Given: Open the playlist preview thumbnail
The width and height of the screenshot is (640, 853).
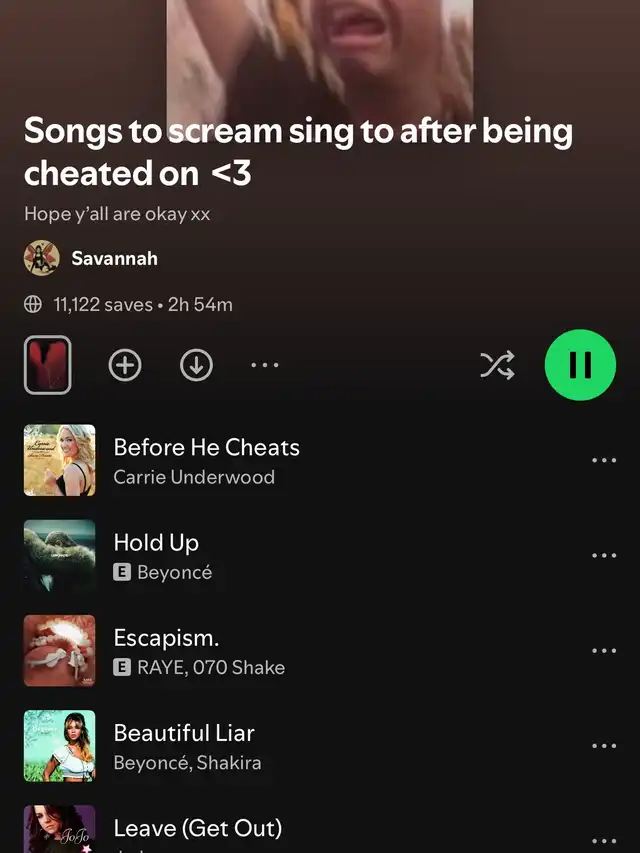Looking at the screenshot, I should [x=48, y=364].
